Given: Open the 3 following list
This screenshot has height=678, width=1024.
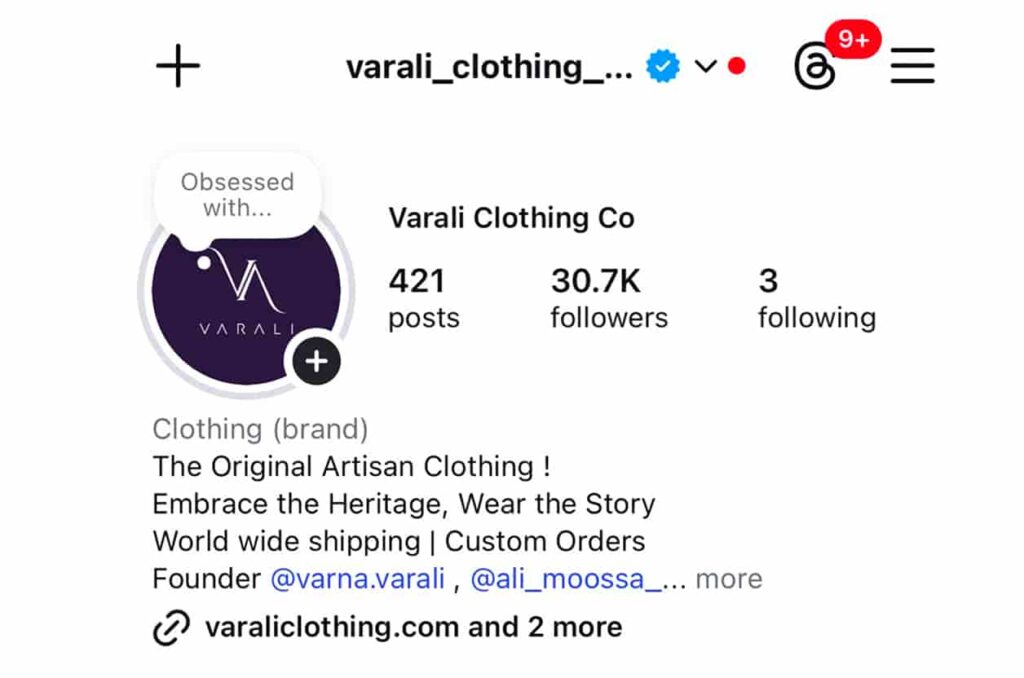Looking at the screenshot, I should click(816, 298).
